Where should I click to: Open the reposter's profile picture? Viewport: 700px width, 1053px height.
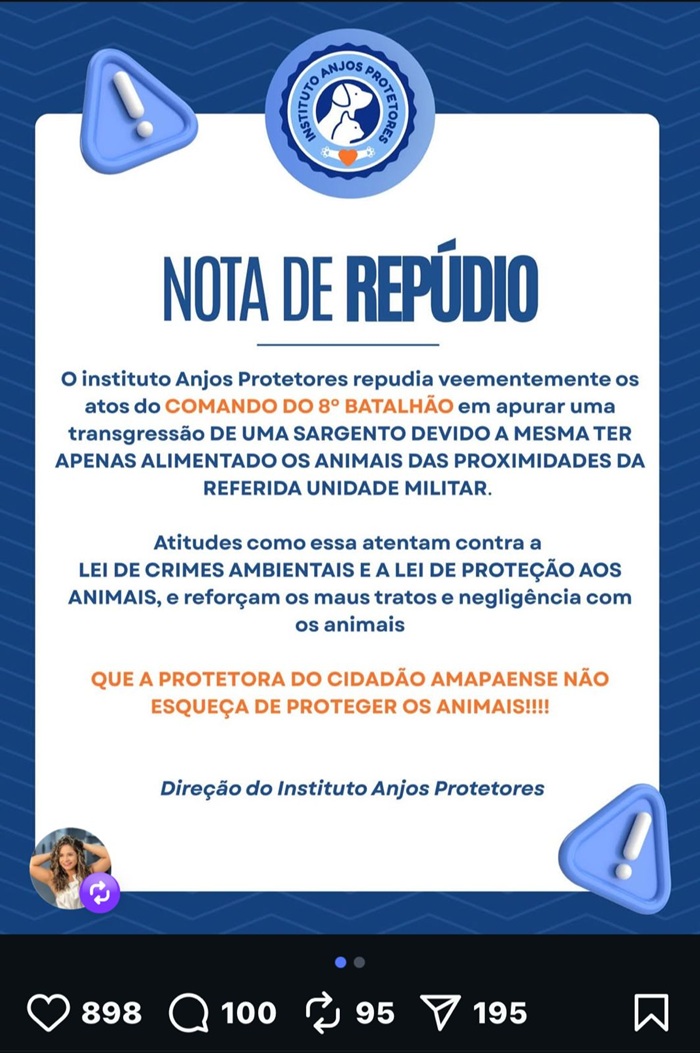tap(68, 866)
